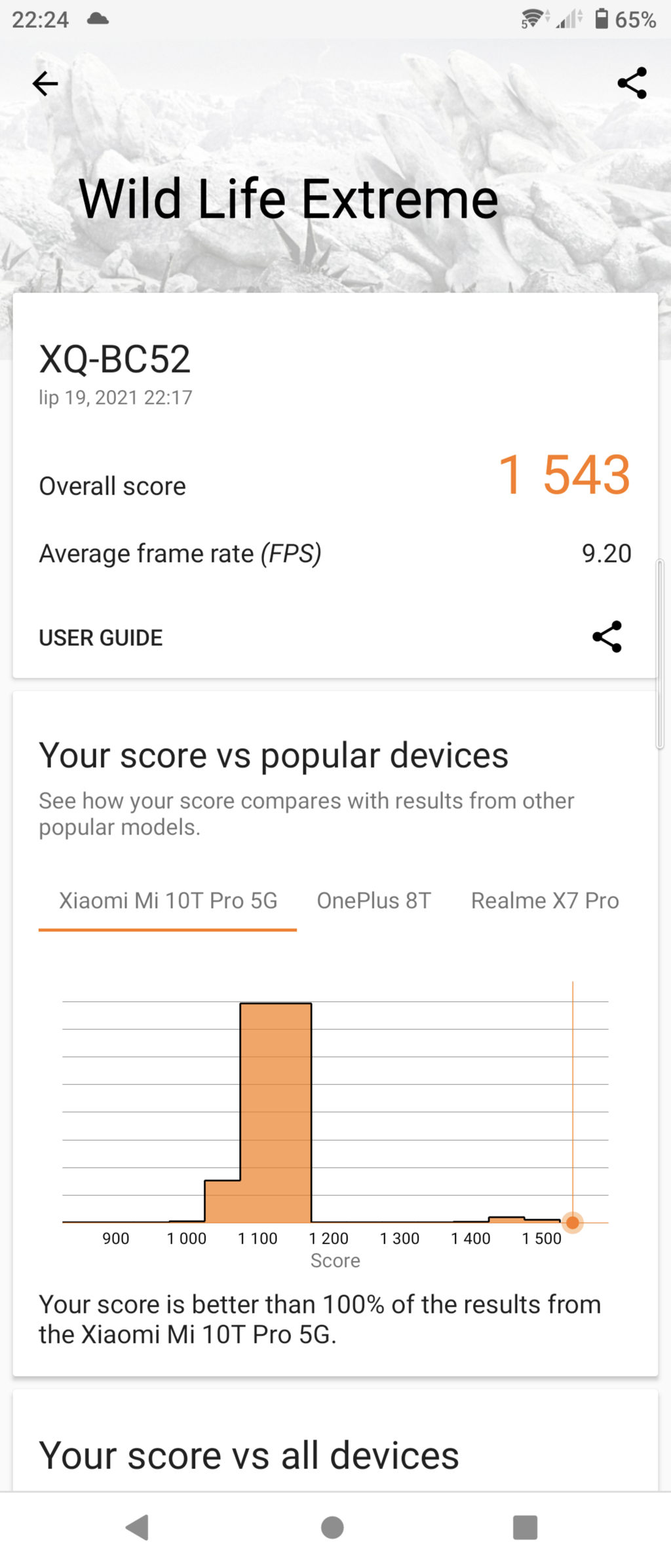Select the Xiaomi Mi 10T Pro 5G tab
The width and height of the screenshot is (671, 1568).
pyautogui.click(x=168, y=901)
